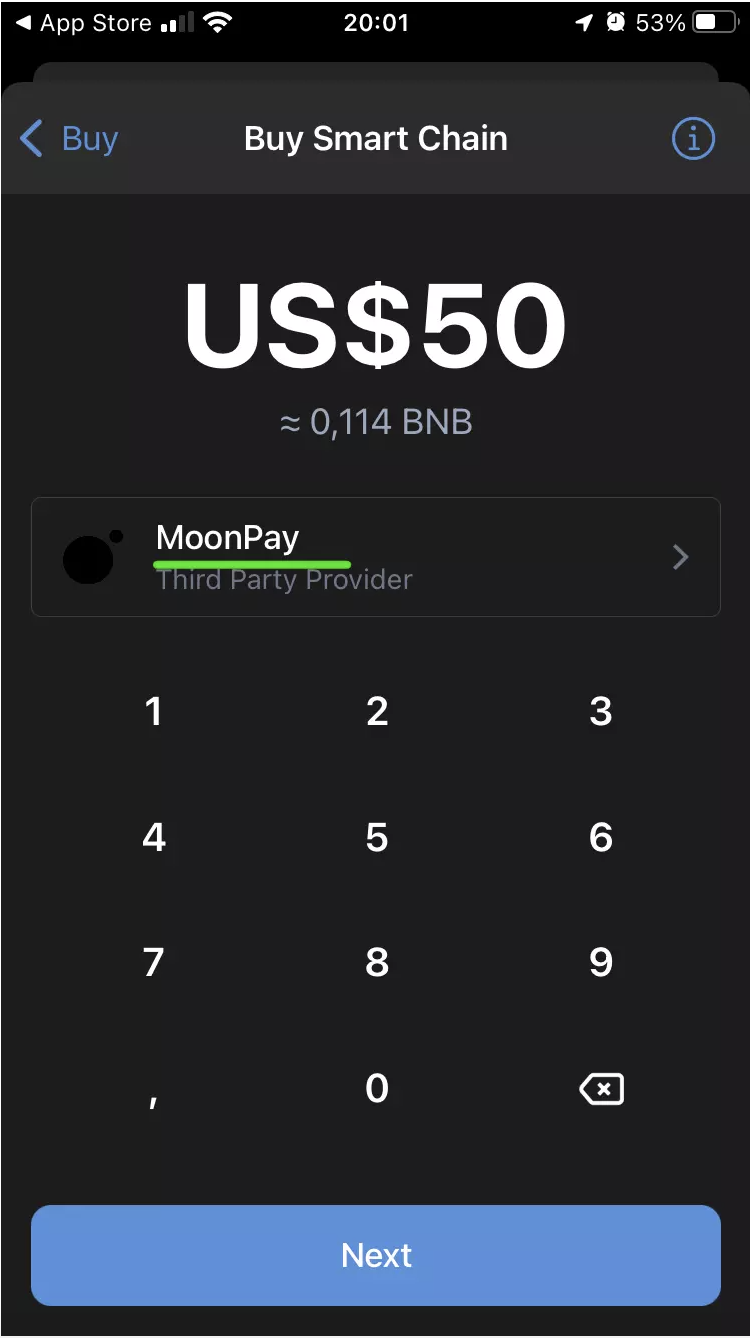Tap keypad number 0
Image resolution: width=750 pixels, height=1338 pixels.
point(376,1088)
